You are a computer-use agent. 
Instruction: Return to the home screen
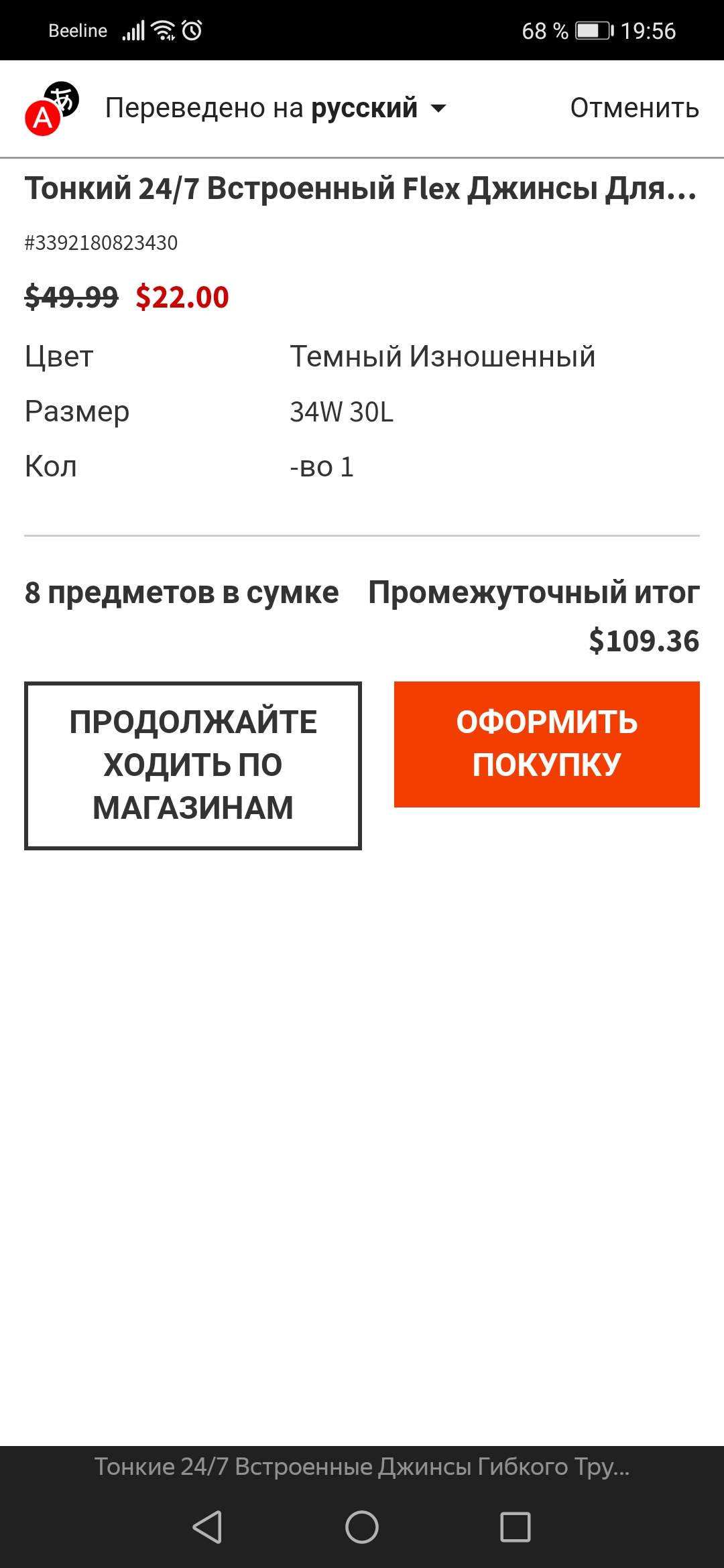tap(362, 1527)
